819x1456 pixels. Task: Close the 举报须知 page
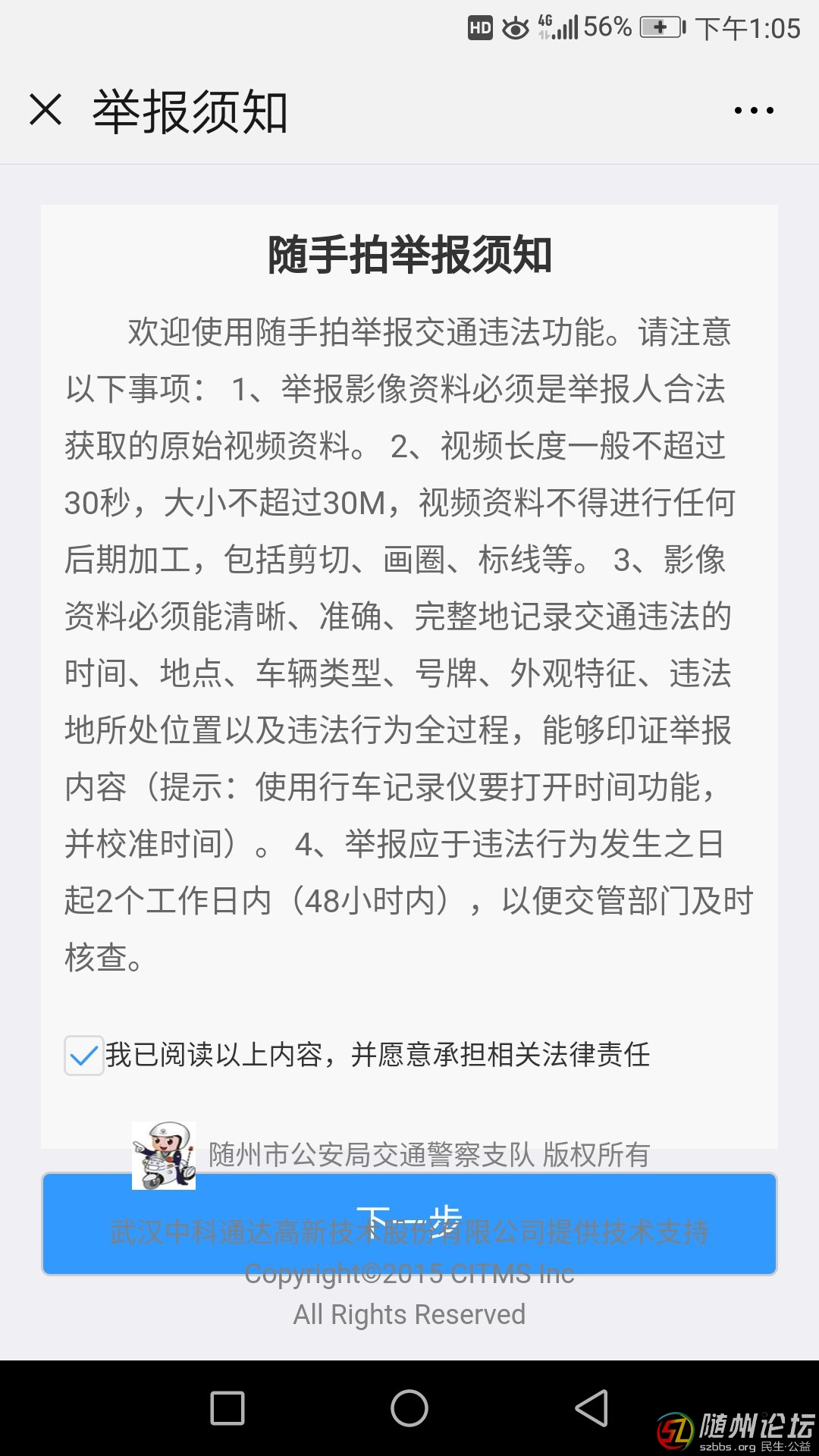pos(45,110)
